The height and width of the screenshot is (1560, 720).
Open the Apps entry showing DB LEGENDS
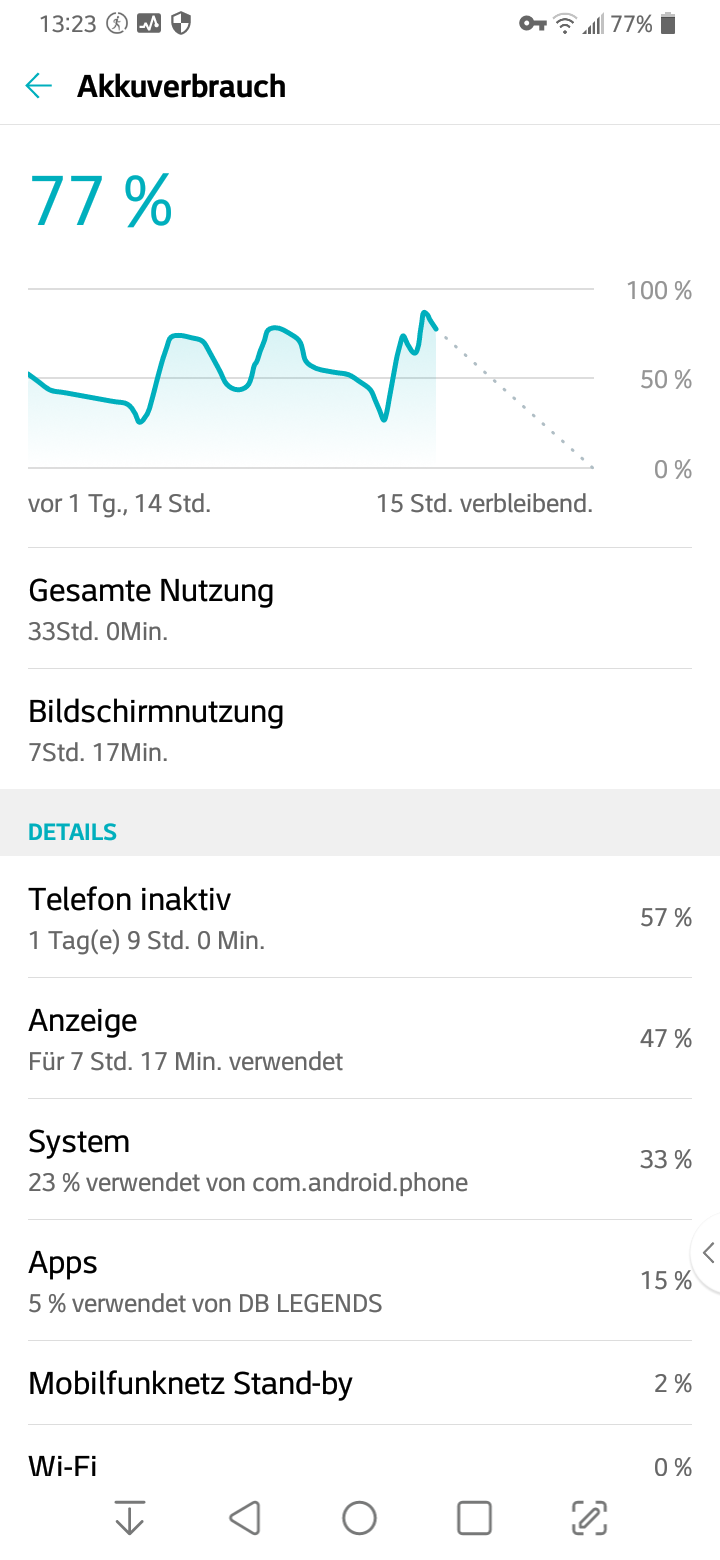pyautogui.click(x=360, y=1281)
